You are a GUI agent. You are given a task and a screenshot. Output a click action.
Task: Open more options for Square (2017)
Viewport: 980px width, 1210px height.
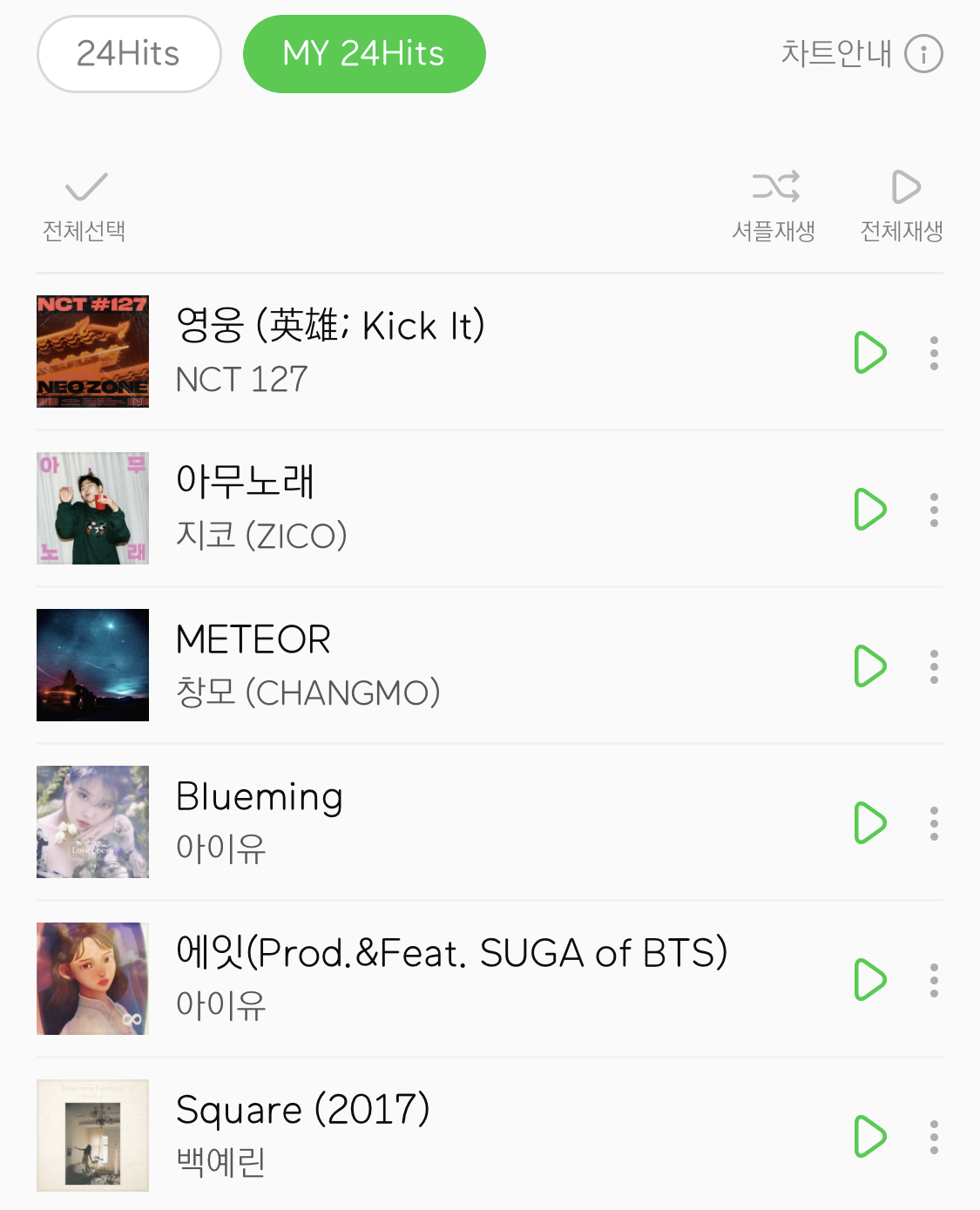(x=934, y=1137)
